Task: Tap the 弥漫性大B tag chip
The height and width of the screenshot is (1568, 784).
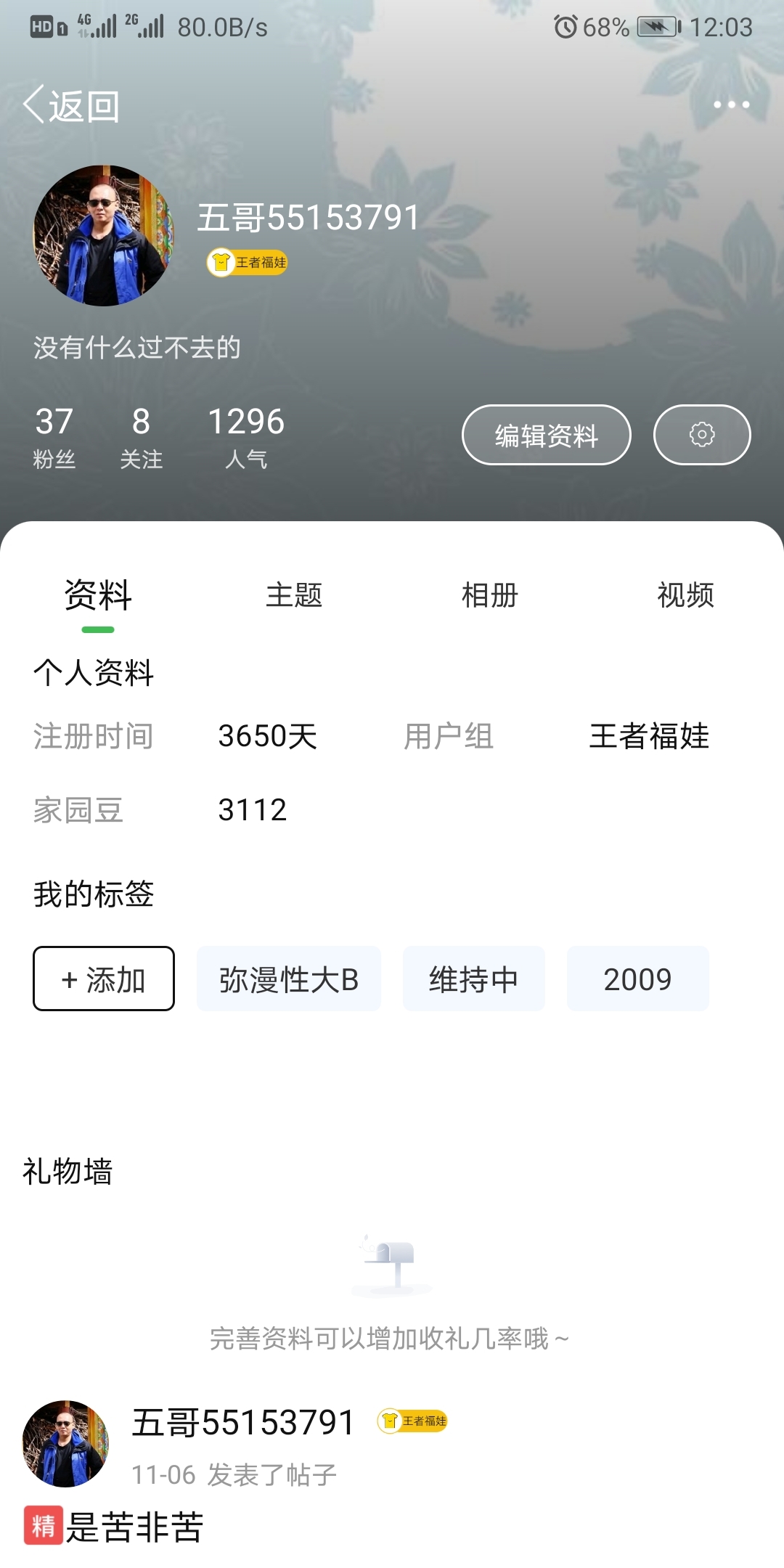Action: tap(288, 979)
